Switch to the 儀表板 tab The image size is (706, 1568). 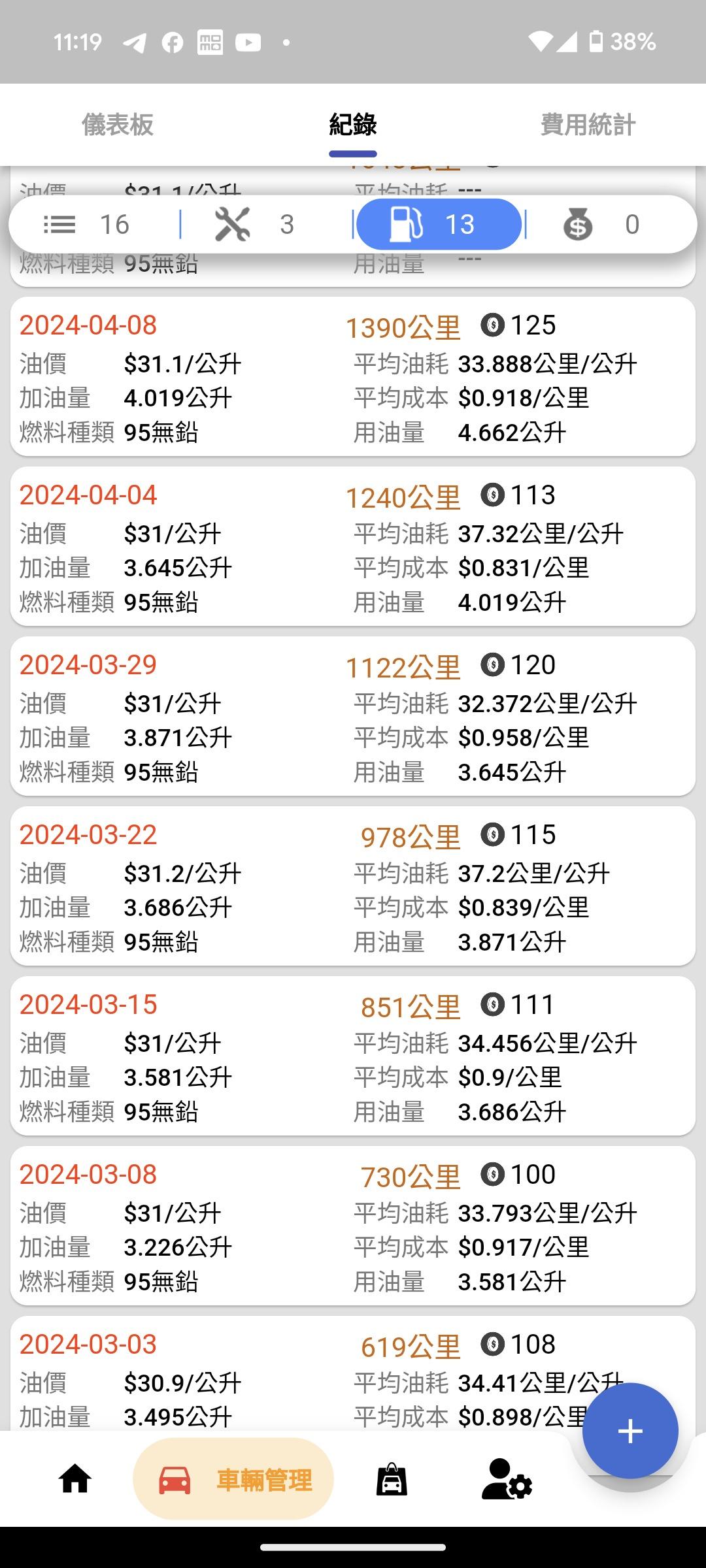pyautogui.click(x=118, y=125)
